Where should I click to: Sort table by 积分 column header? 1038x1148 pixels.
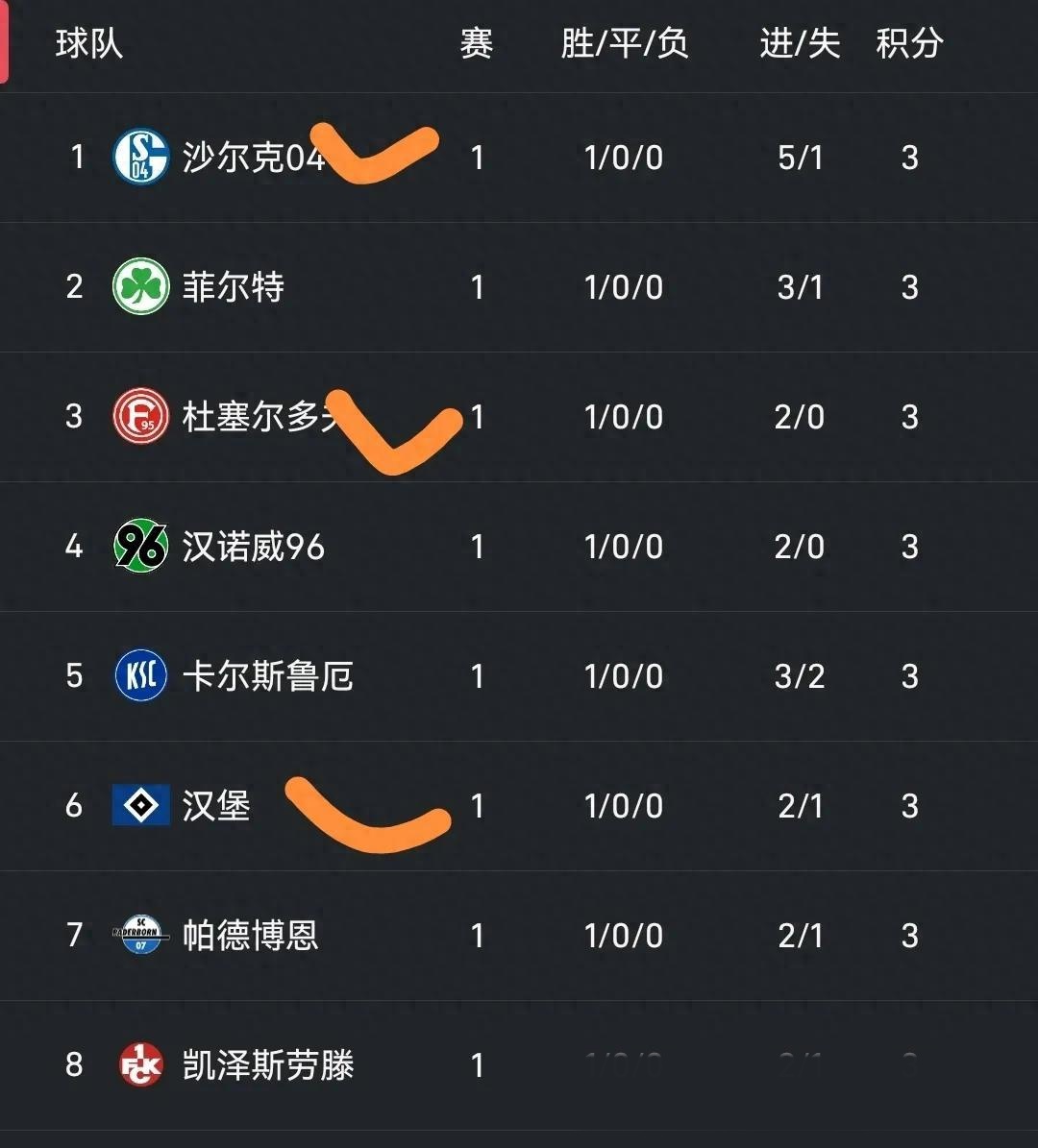(907, 43)
